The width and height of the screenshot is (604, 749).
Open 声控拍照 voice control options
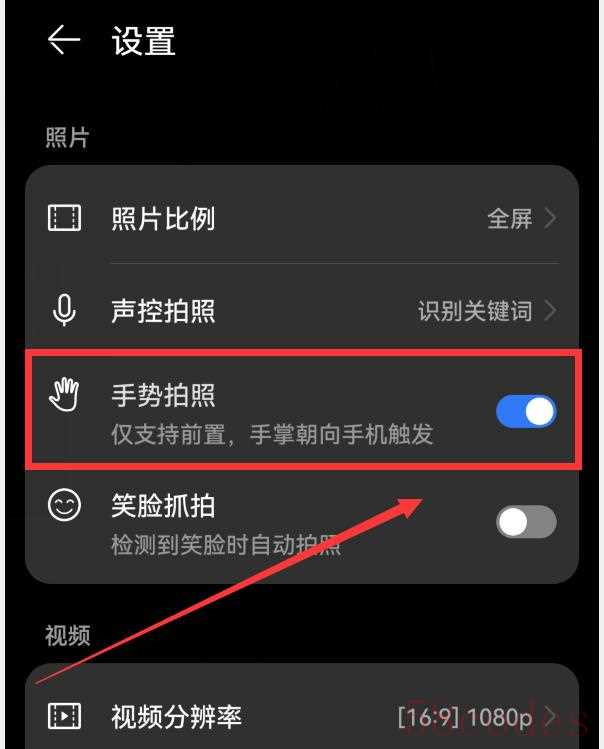300,311
